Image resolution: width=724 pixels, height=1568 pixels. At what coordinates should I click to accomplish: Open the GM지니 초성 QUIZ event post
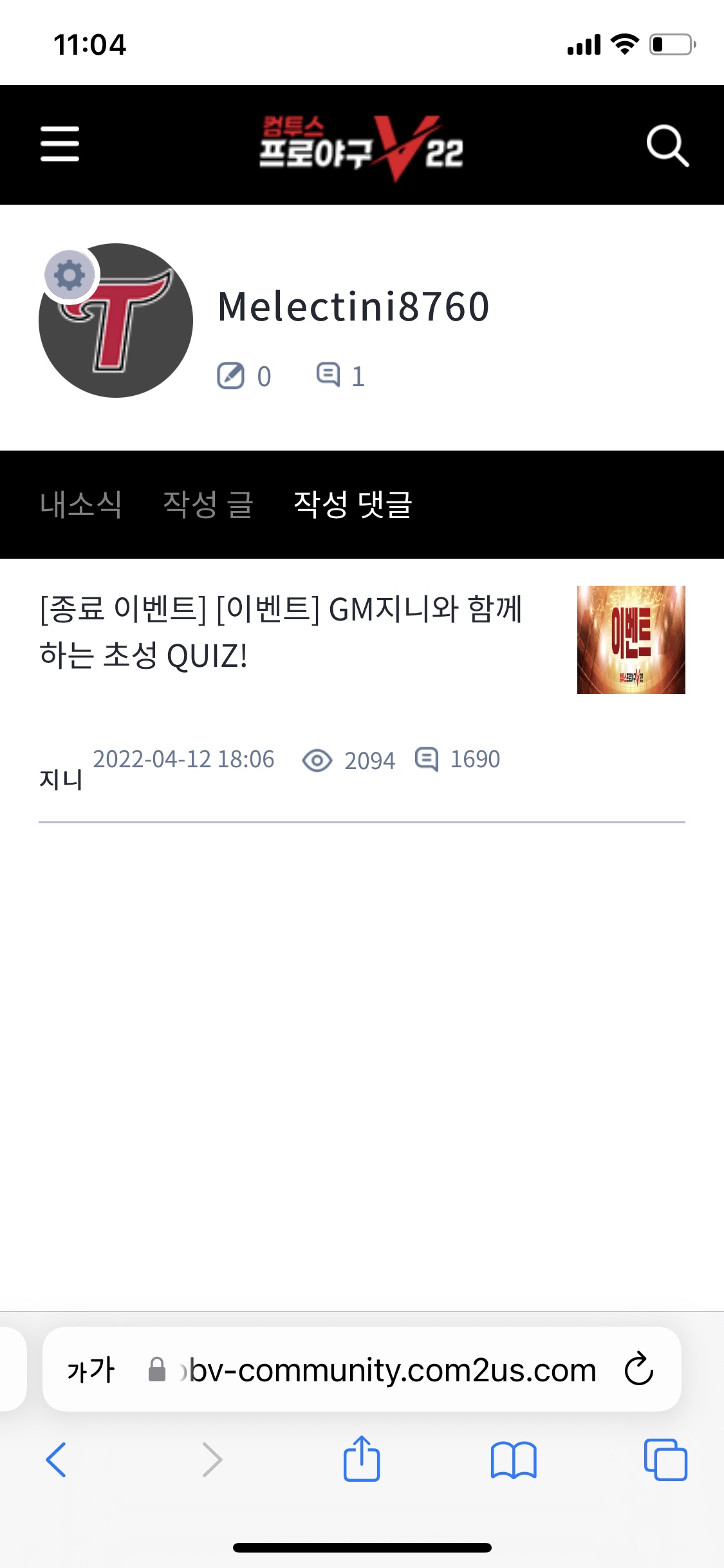click(x=281, y=632)
